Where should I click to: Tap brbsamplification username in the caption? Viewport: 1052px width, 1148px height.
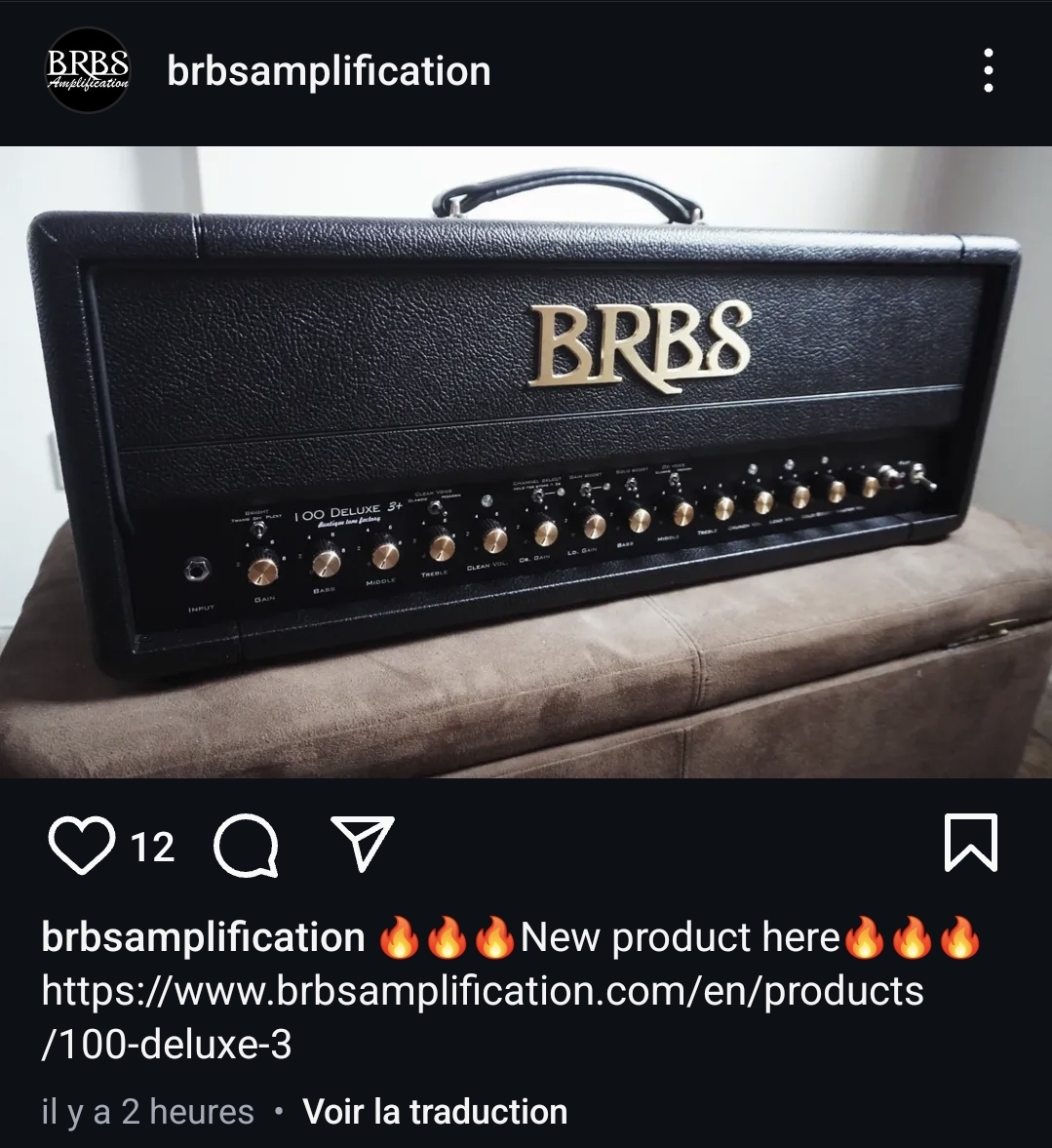click(203, 937)
